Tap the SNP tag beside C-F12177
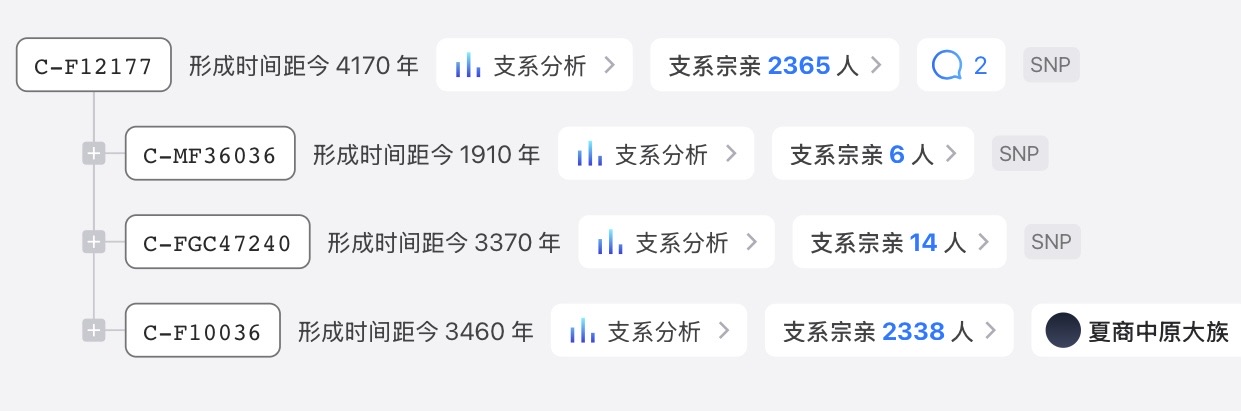 1051,66
